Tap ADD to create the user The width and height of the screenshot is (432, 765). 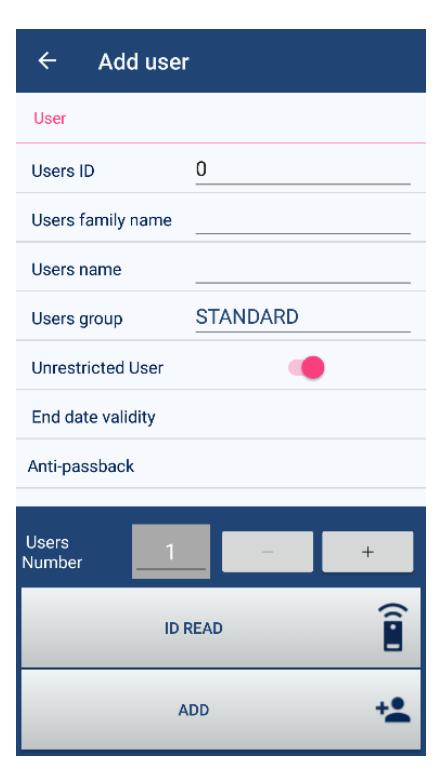click(221, 709)
